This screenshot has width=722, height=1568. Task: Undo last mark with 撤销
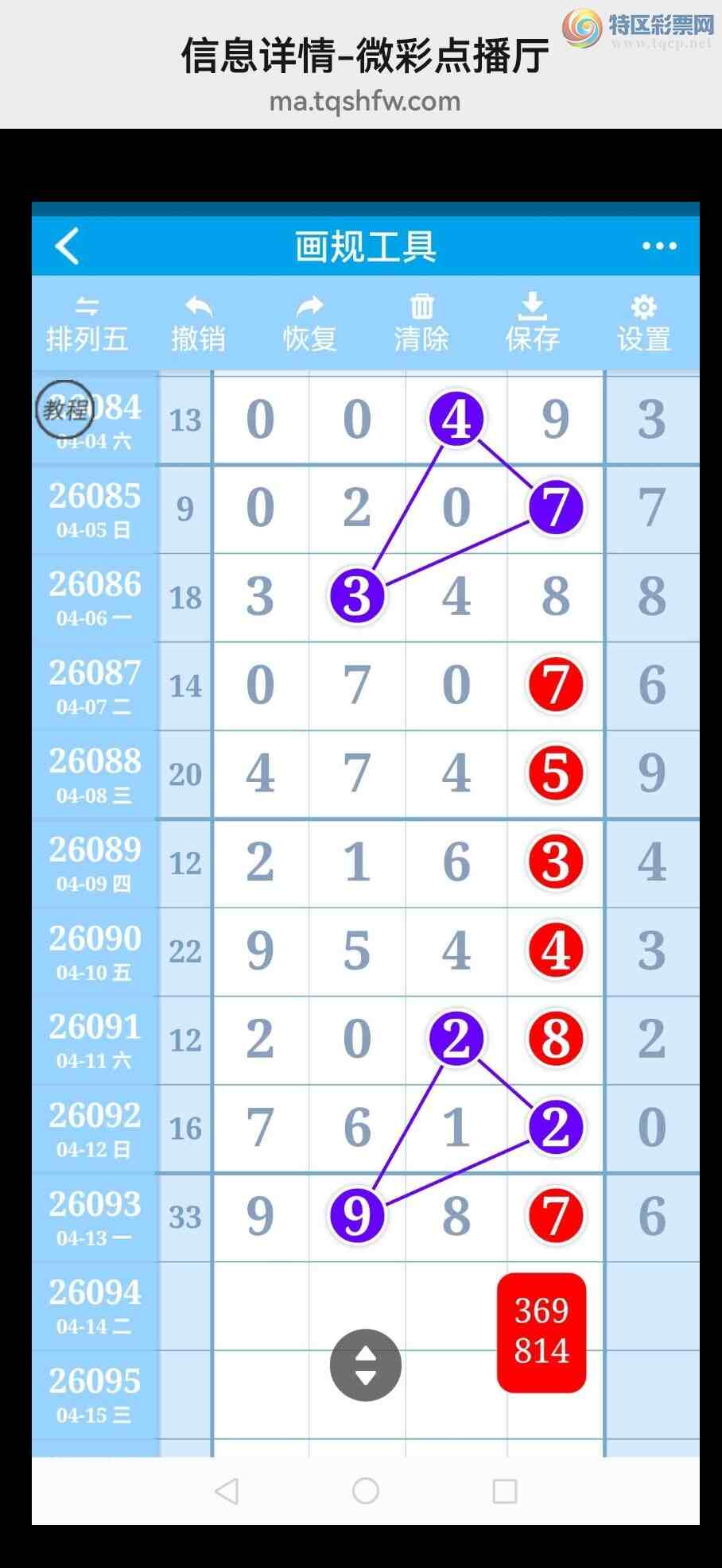tap(198, 325)
